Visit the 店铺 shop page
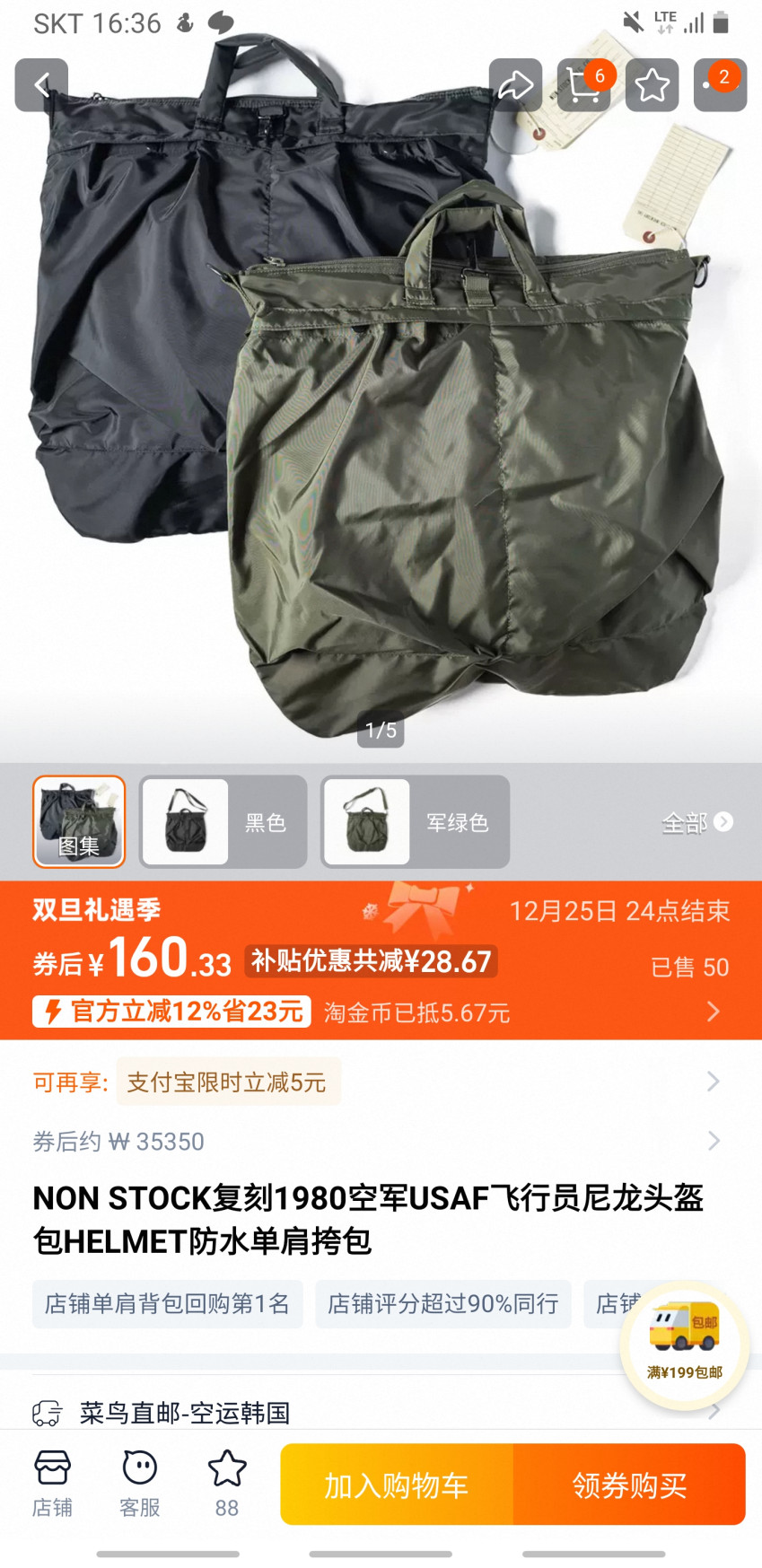This screenshot has width=762, height=1568. [52, 1485]
